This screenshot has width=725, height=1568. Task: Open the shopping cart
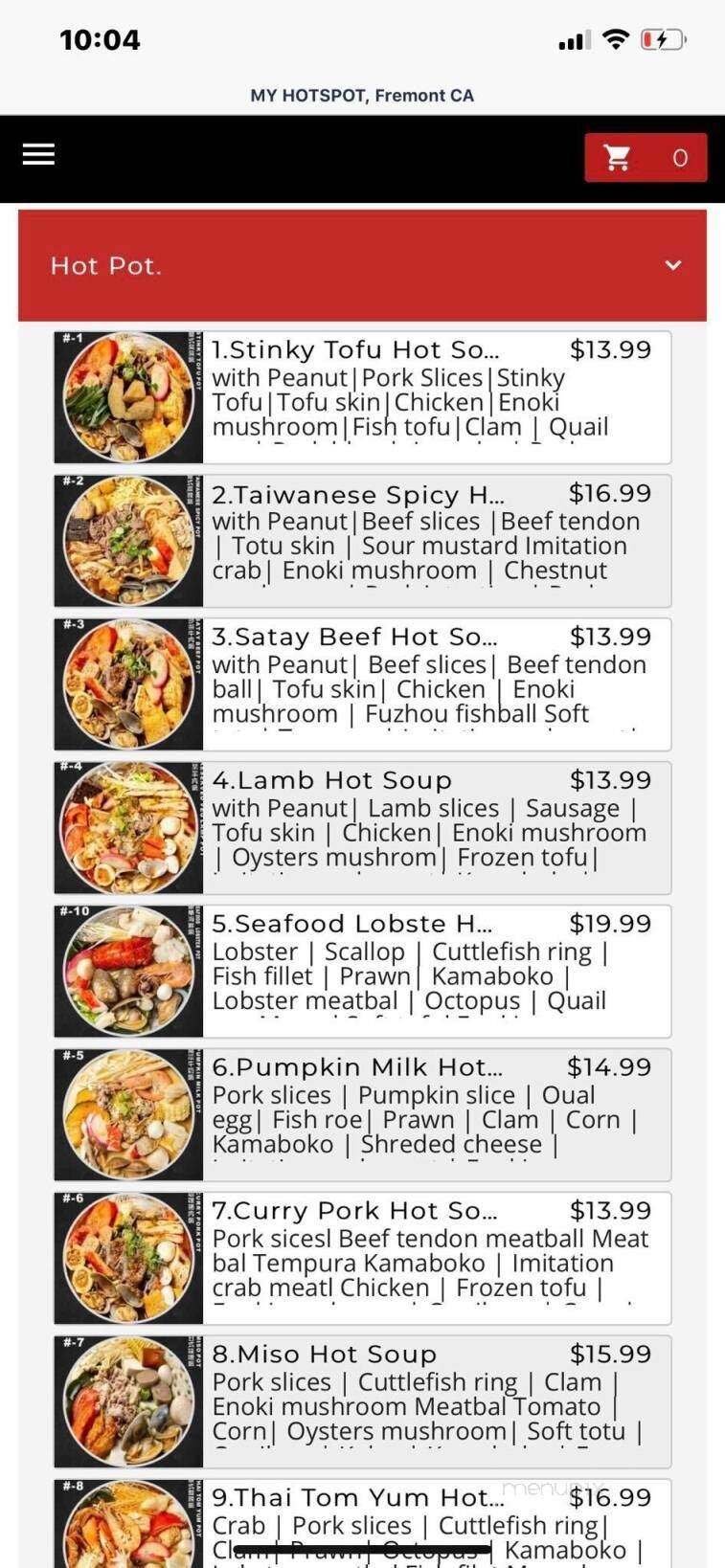pyautogui.click(x=619, y=157)
